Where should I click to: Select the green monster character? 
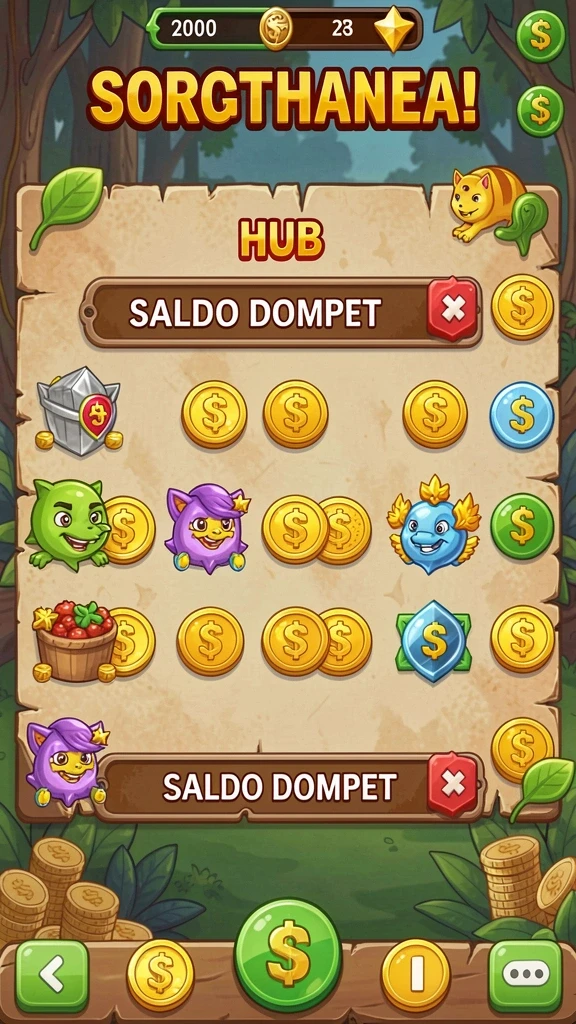pos(68,524)
